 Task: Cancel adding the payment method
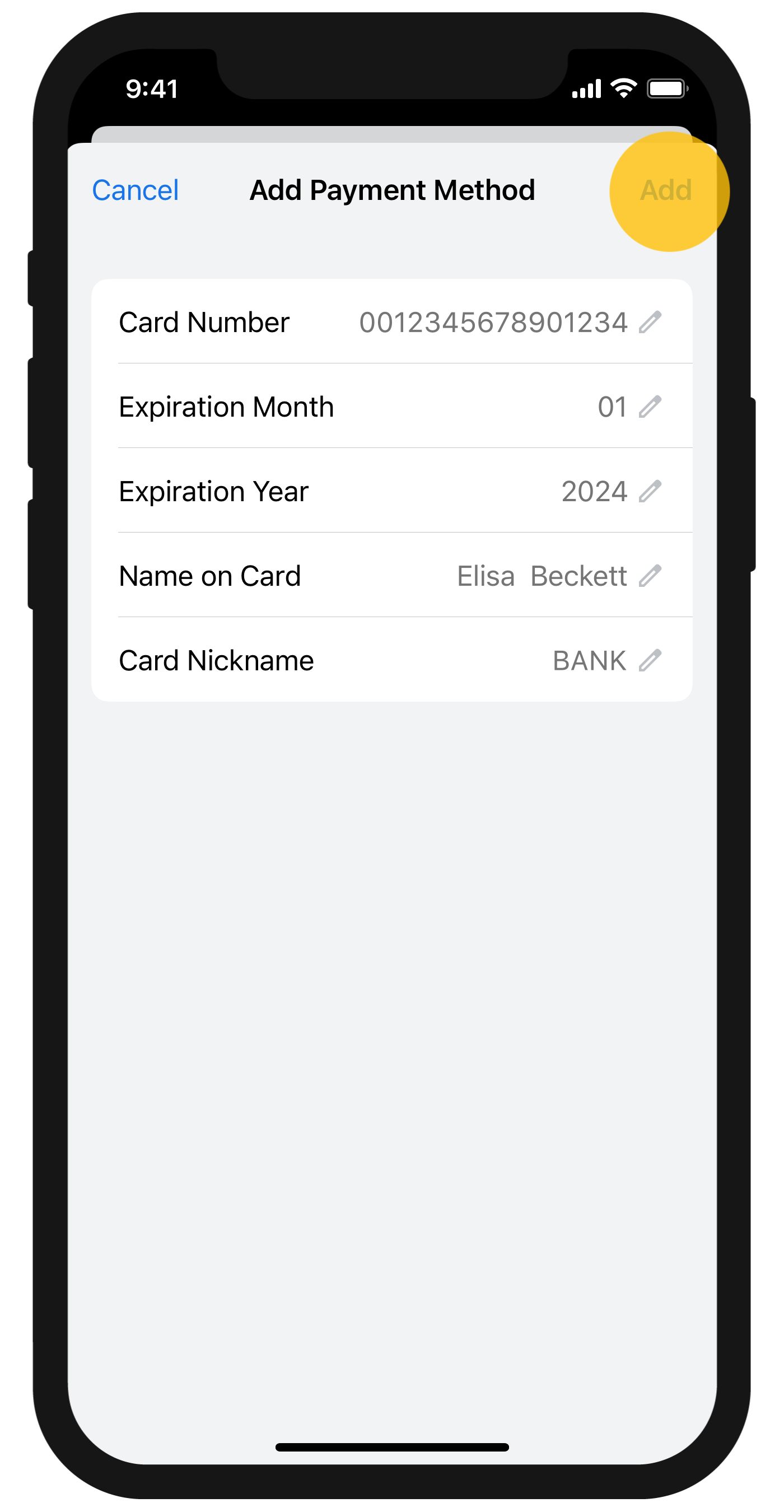click(136, 190)
